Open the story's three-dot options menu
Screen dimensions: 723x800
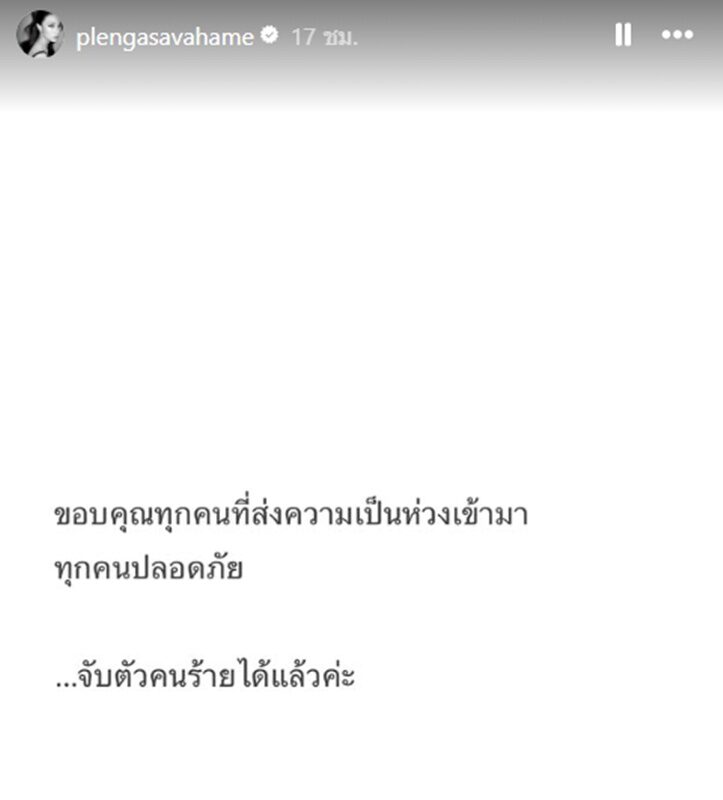pyautogui.click(x=677, y=36)
